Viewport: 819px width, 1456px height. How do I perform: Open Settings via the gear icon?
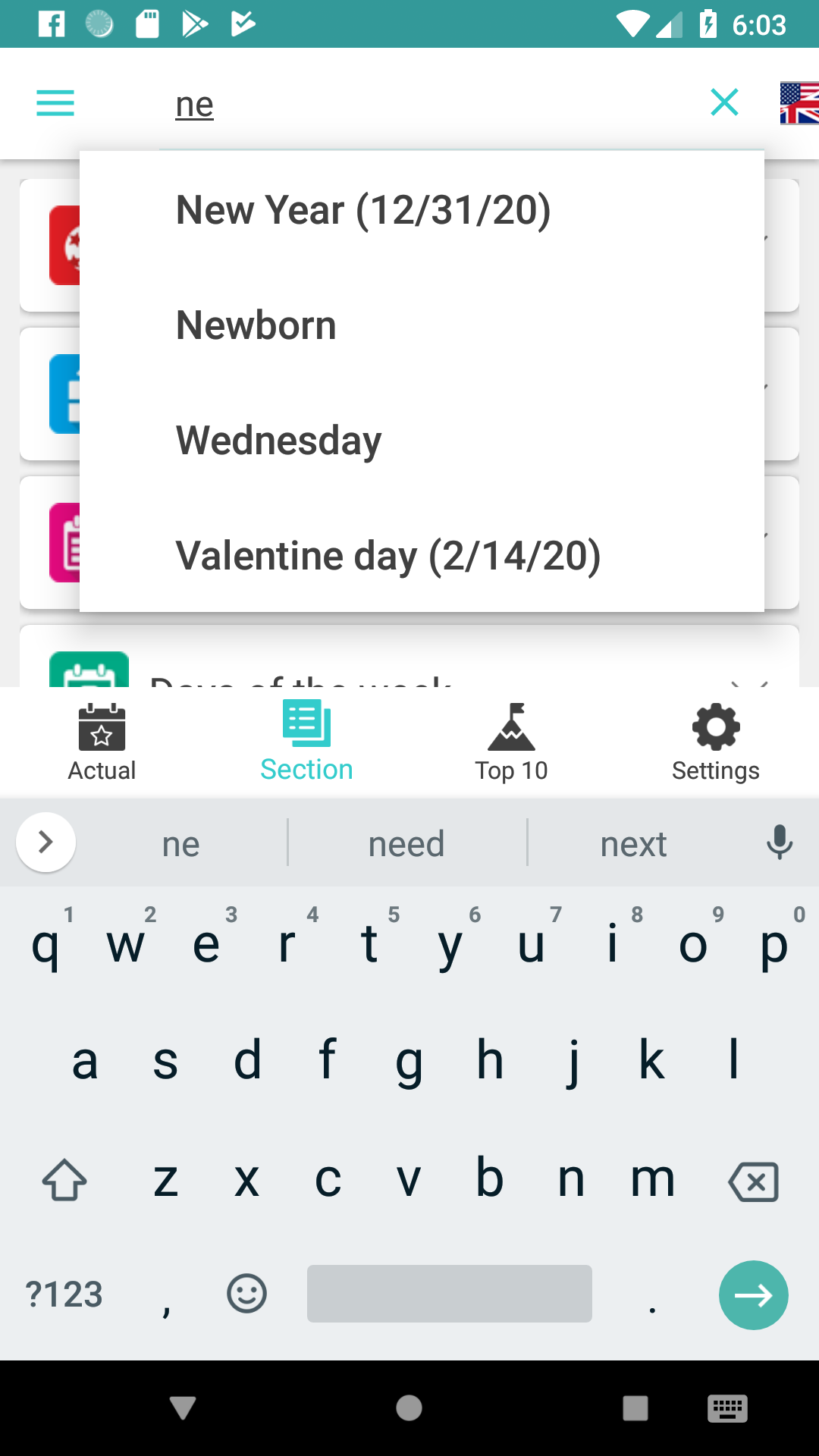pyautogui.click(x=715, y=739)
